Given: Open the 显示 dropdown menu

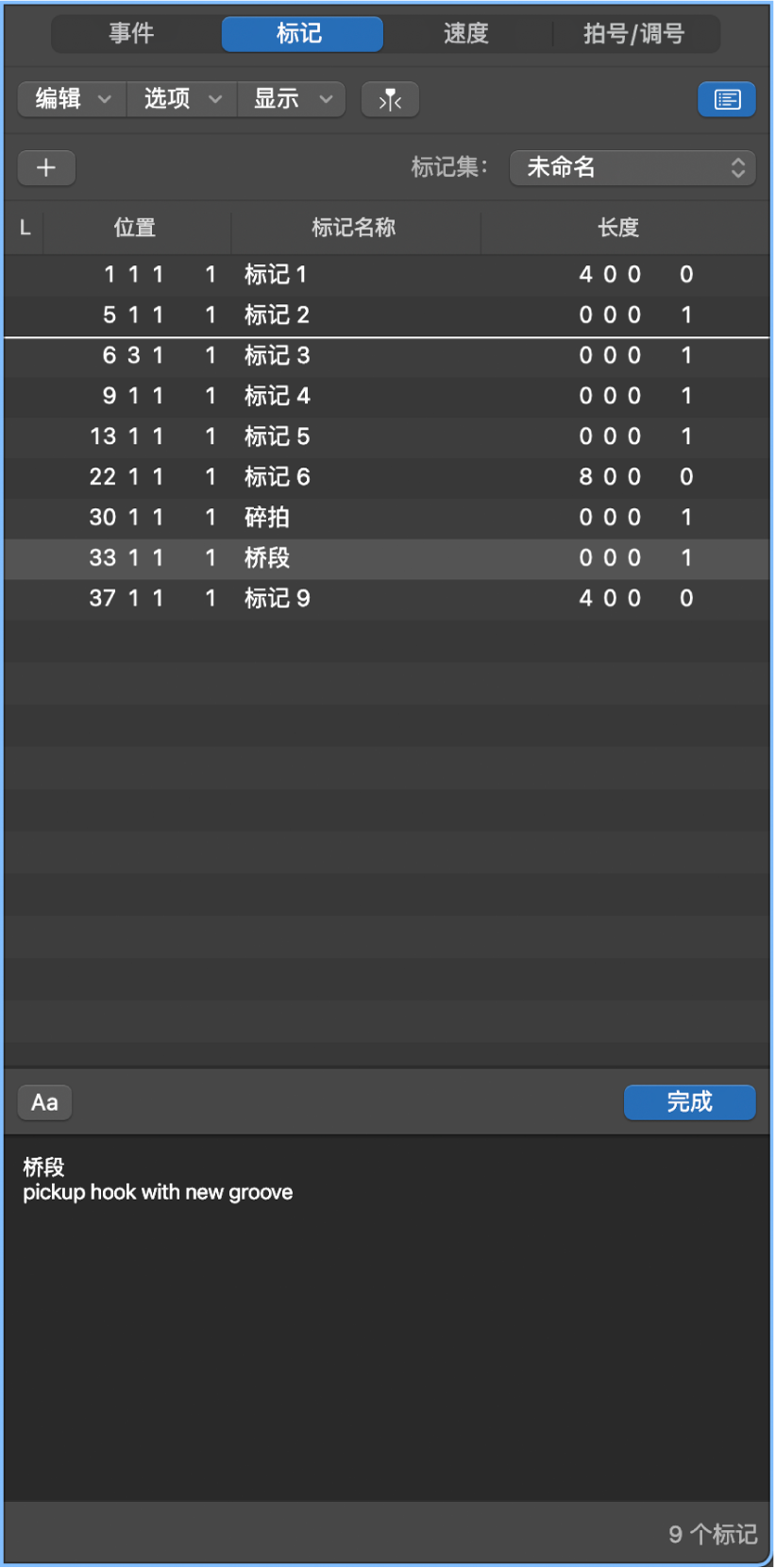Looking at the screenshot, I should click(292, 99).
